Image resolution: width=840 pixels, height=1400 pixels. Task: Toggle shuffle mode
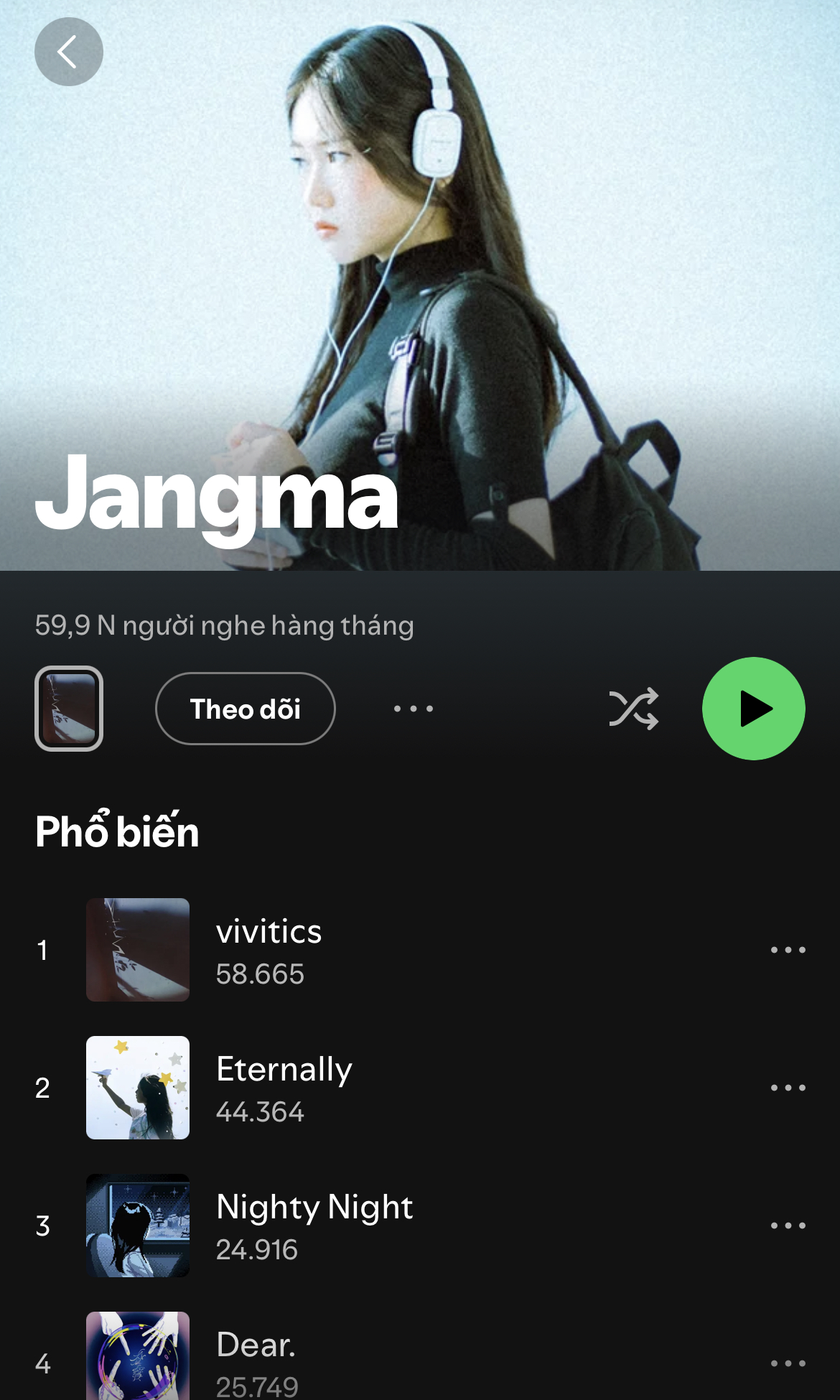[633, 709]
